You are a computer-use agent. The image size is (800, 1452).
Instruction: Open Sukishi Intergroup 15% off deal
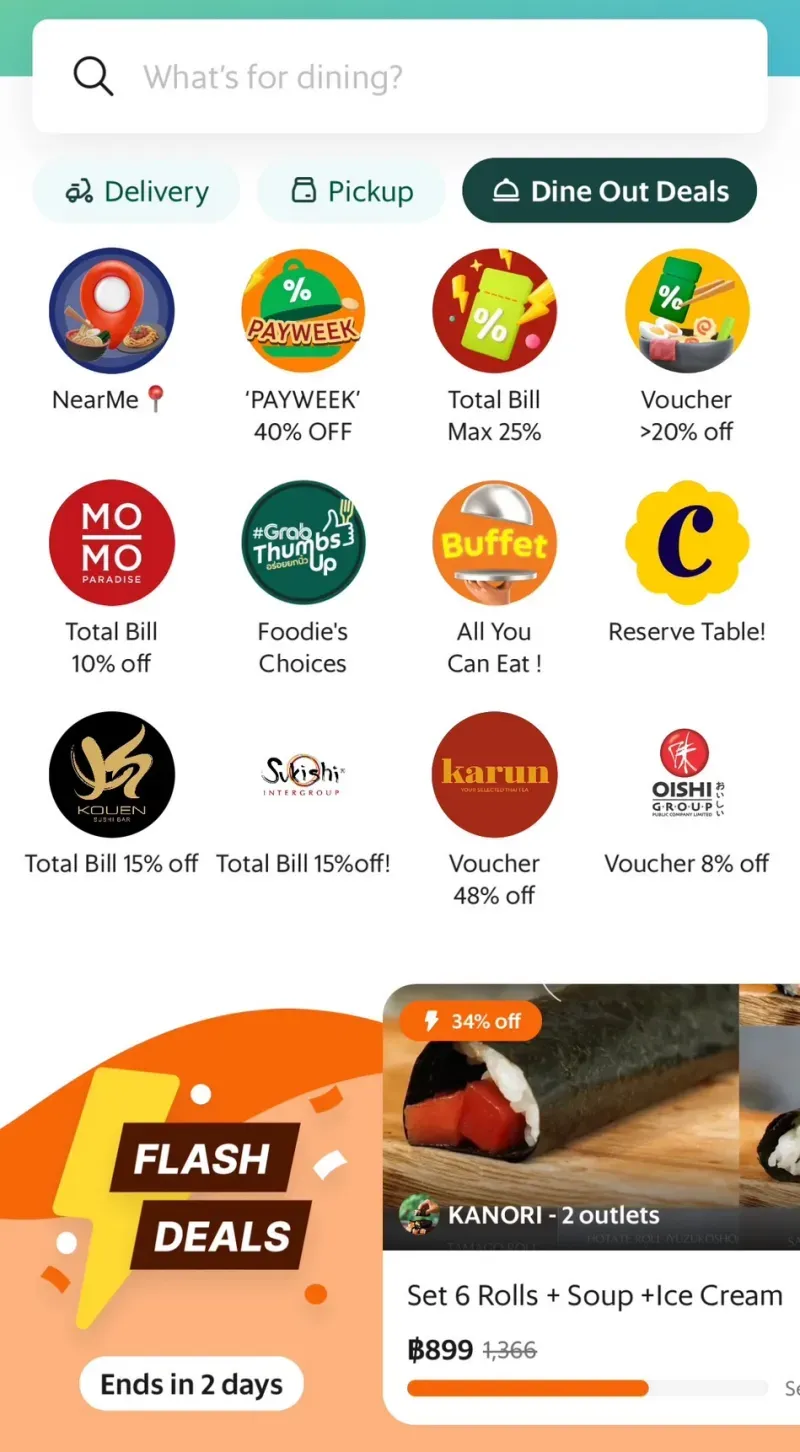pos(303,775)
